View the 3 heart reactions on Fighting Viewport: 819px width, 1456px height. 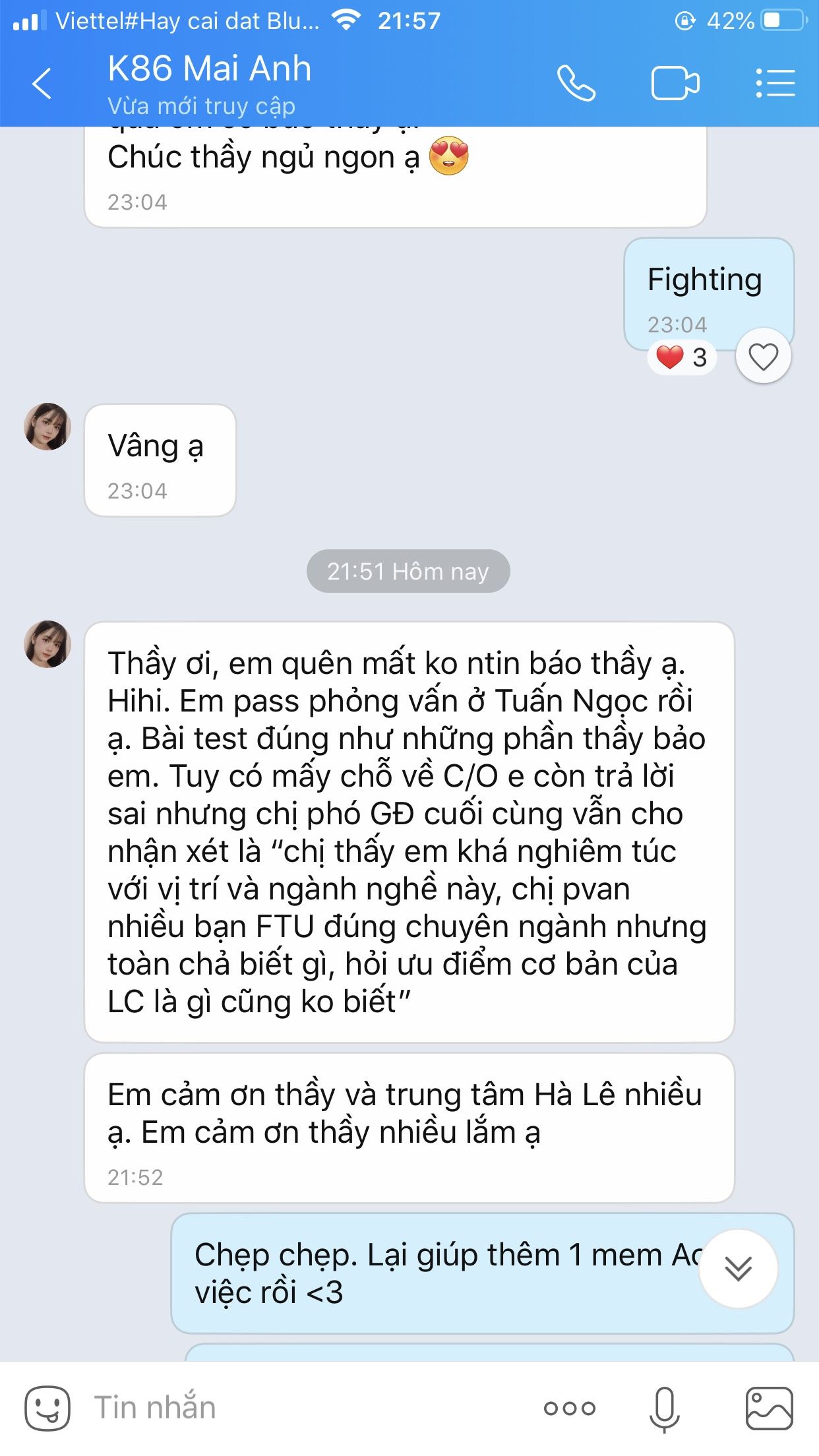682,357
